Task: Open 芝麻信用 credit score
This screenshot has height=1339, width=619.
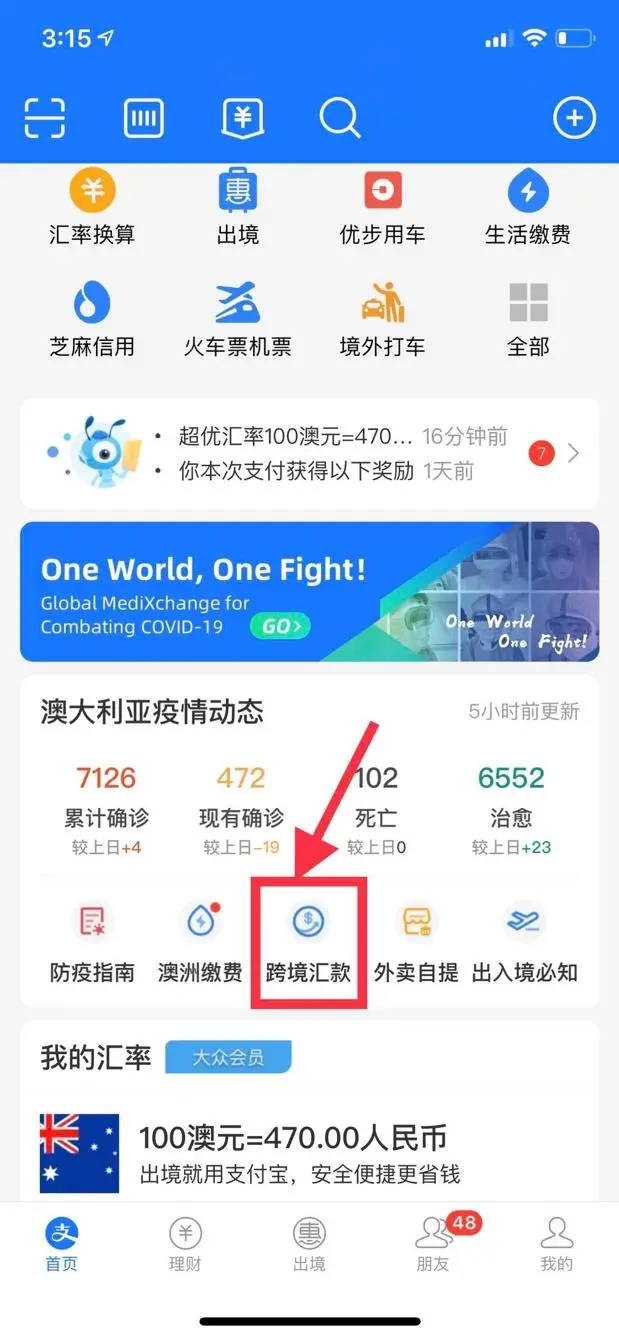Action: click(92, 320)
